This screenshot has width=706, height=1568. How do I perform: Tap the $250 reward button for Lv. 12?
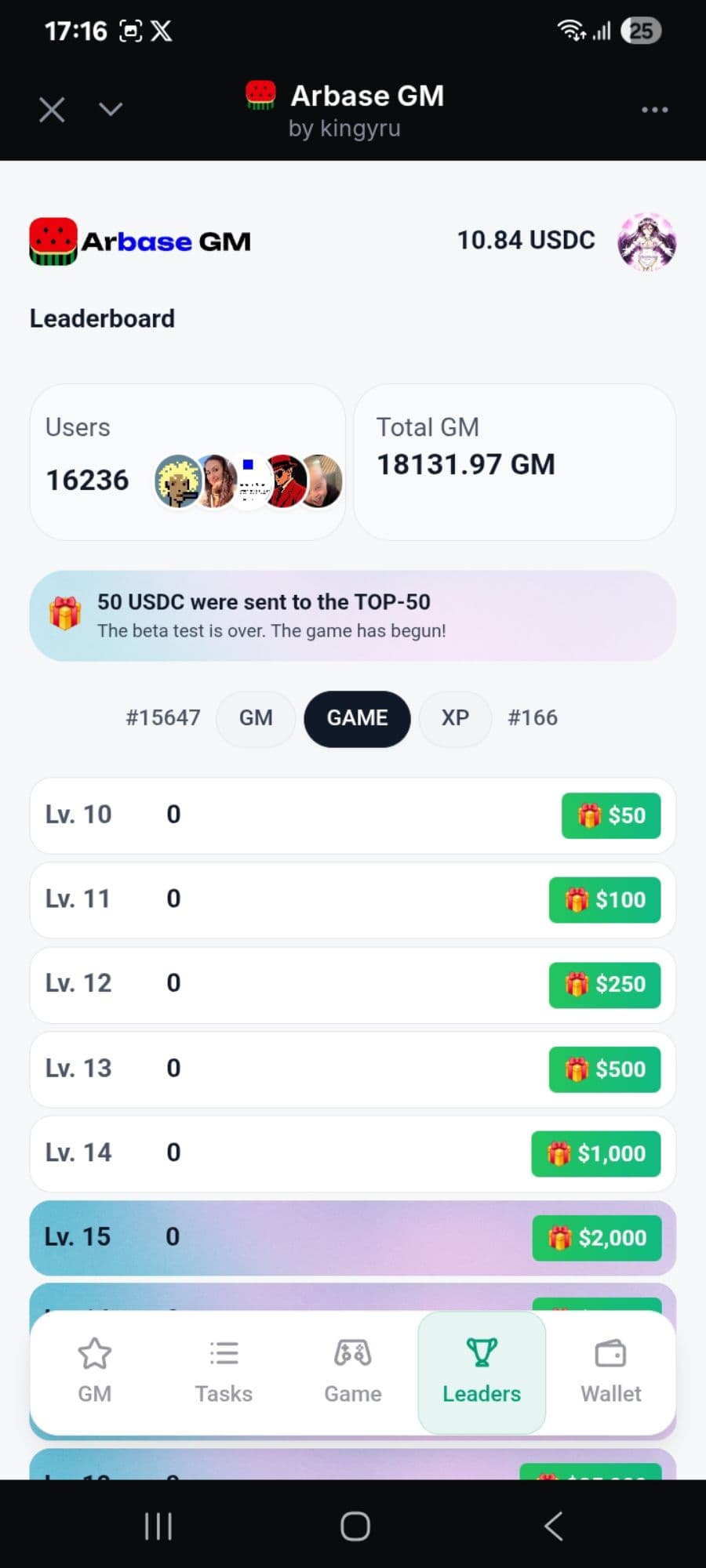[605, 984]
